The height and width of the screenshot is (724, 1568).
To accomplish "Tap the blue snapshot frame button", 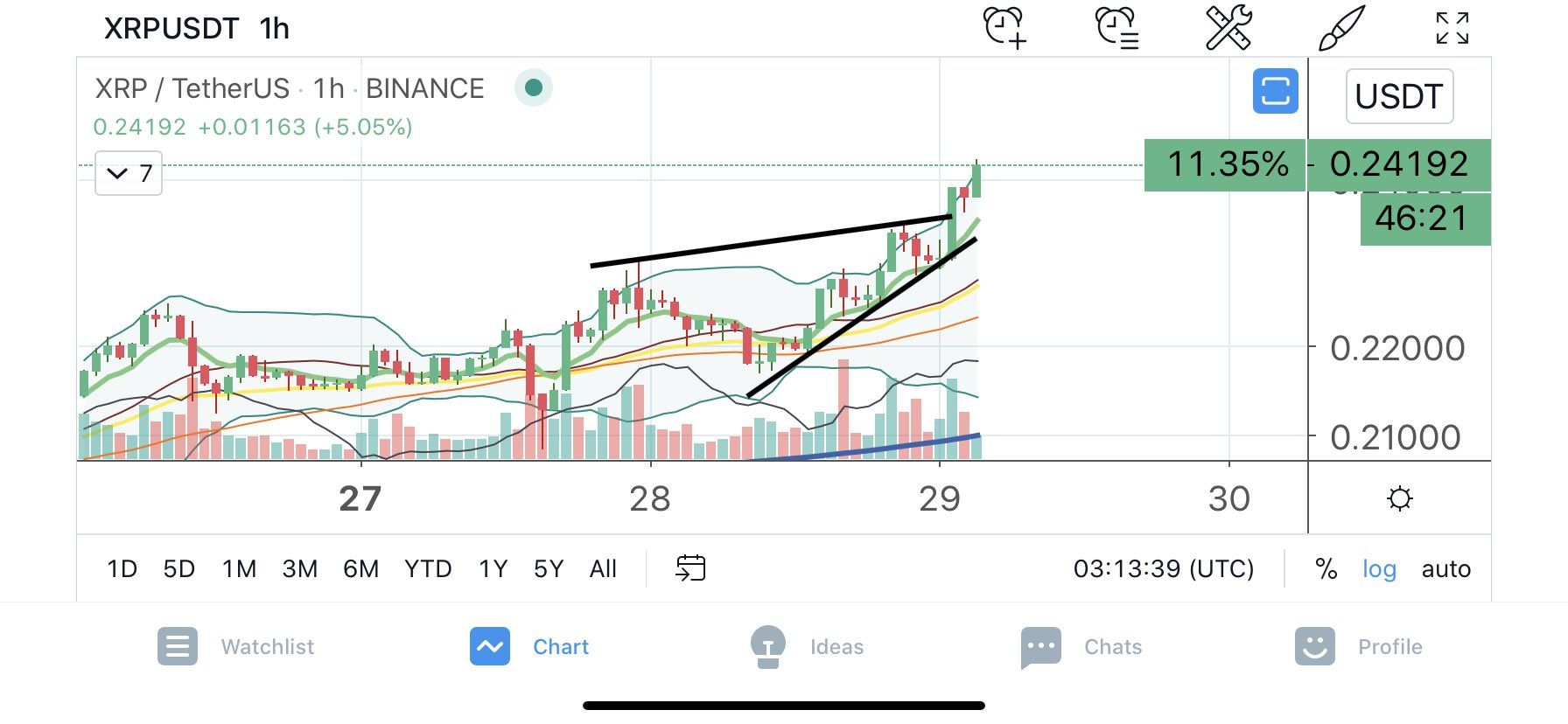I will pyautogui.click(x=1275, y=92).
